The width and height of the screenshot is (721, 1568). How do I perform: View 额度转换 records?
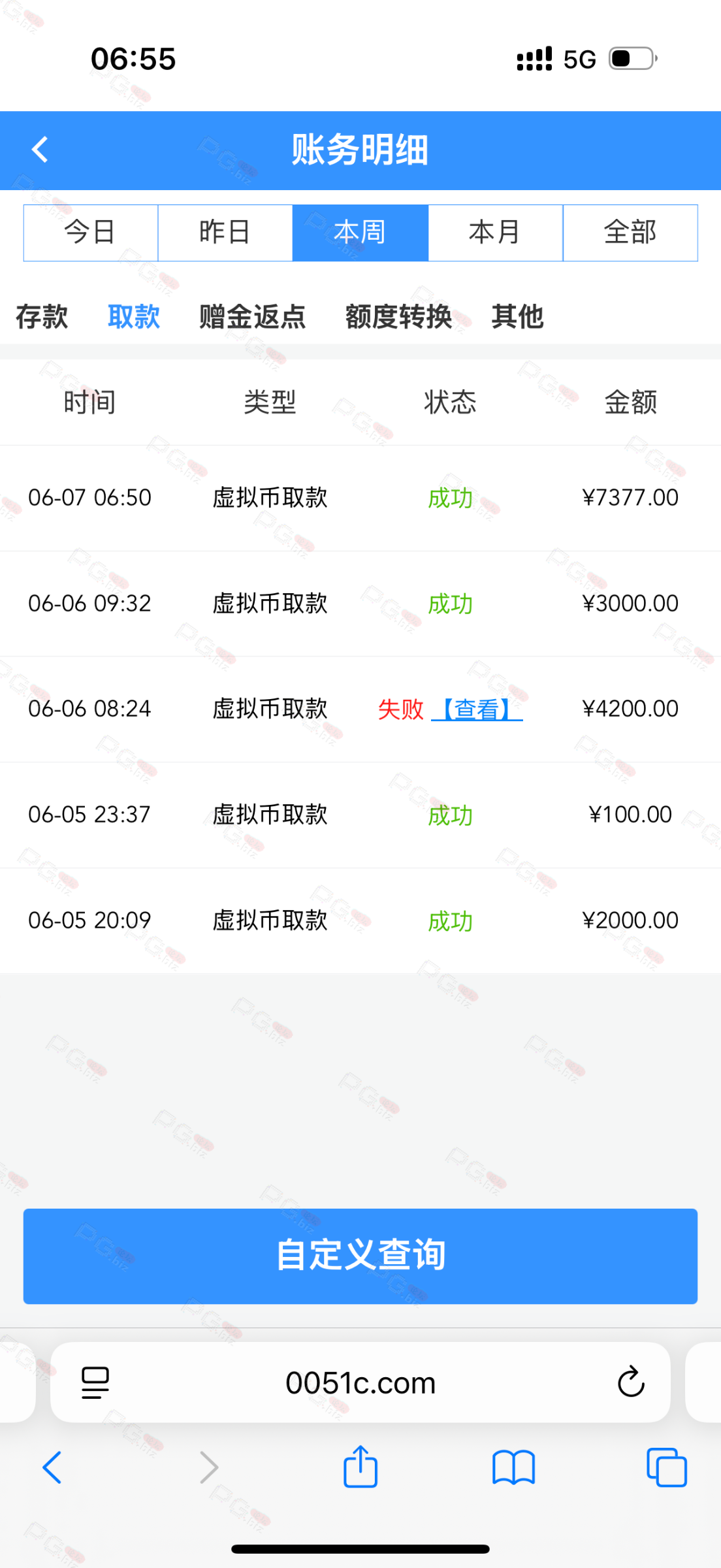pos(398,317)
